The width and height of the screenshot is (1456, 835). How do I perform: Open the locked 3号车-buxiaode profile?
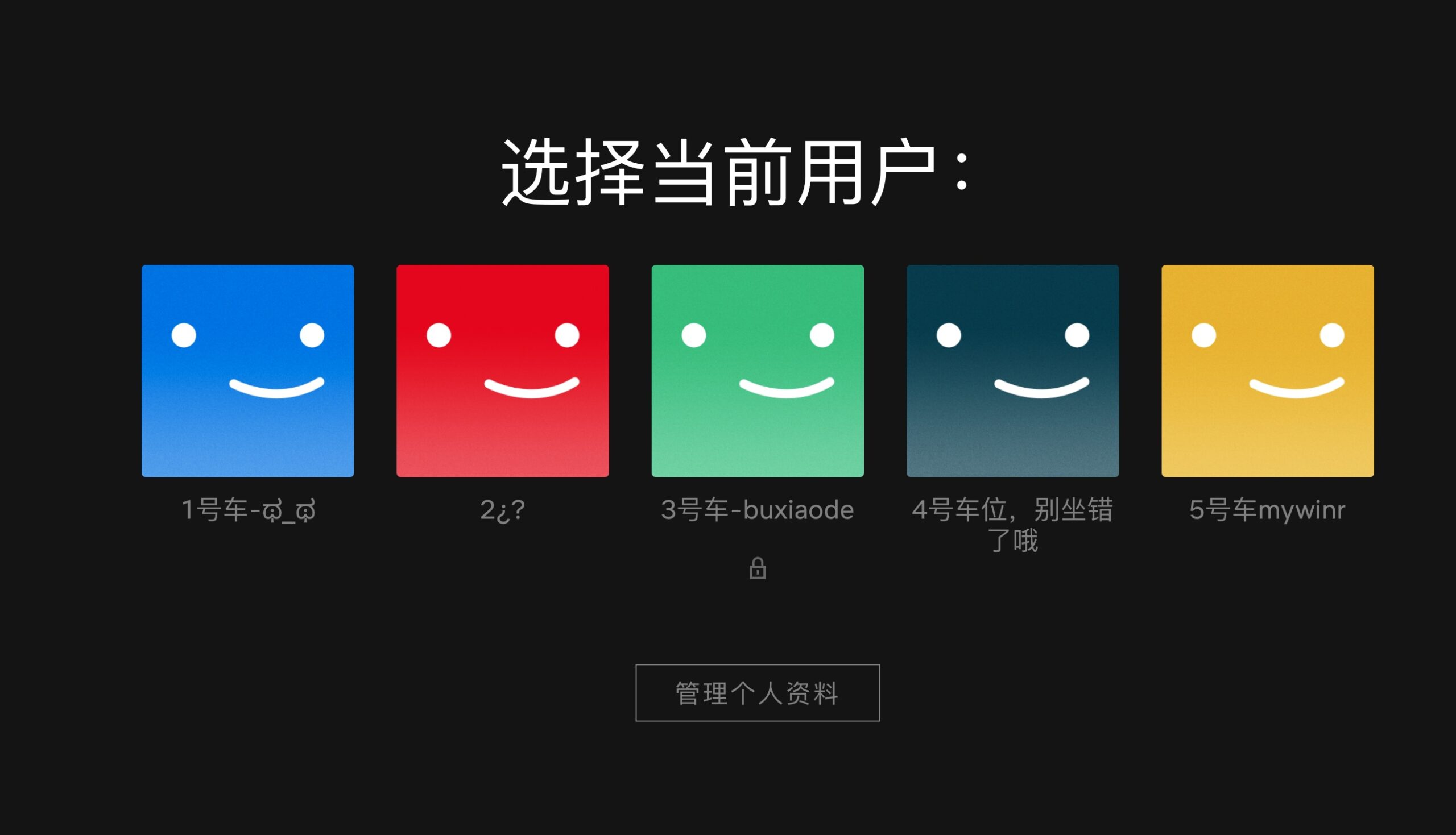757,371
